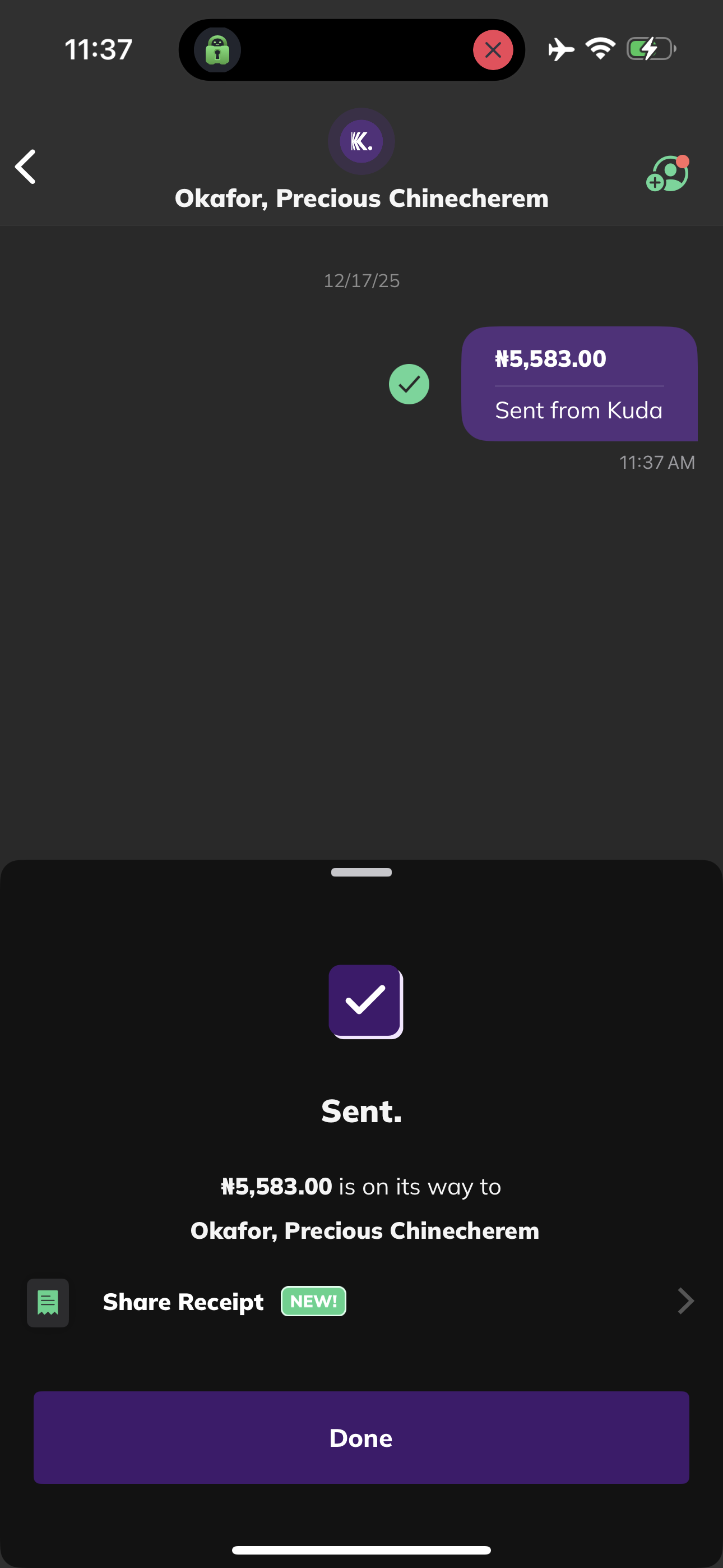Tap Done to close the Sent sheet
This screenshot has height=1568, width=723.
click(361, 1437)
